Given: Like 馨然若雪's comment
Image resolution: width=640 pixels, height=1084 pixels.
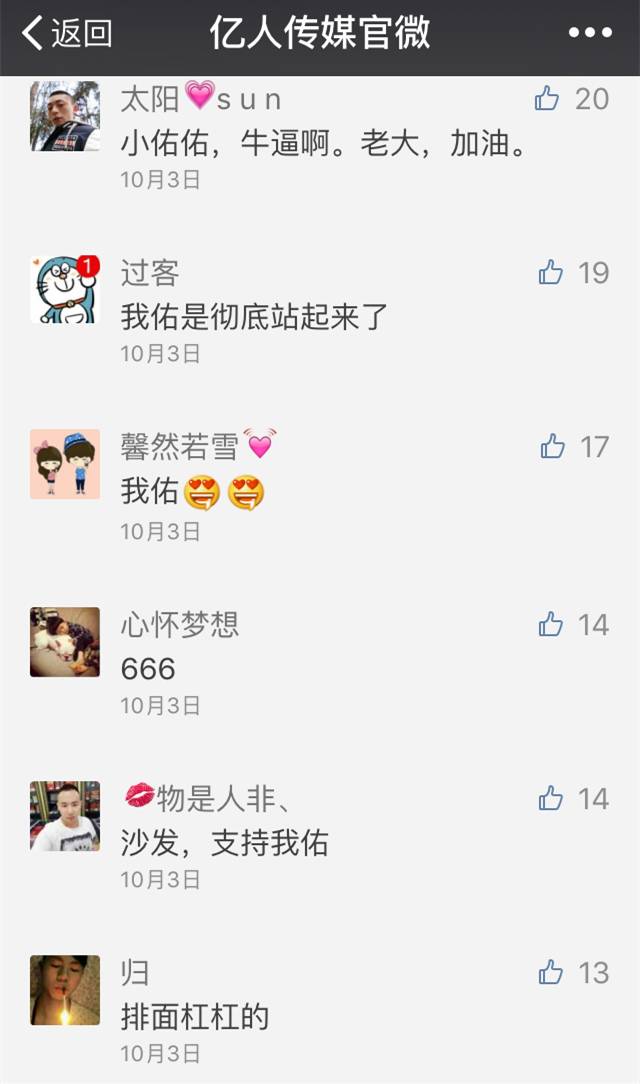Looking at the screenshot, I should pyautogui.click(x=553, y=446).
